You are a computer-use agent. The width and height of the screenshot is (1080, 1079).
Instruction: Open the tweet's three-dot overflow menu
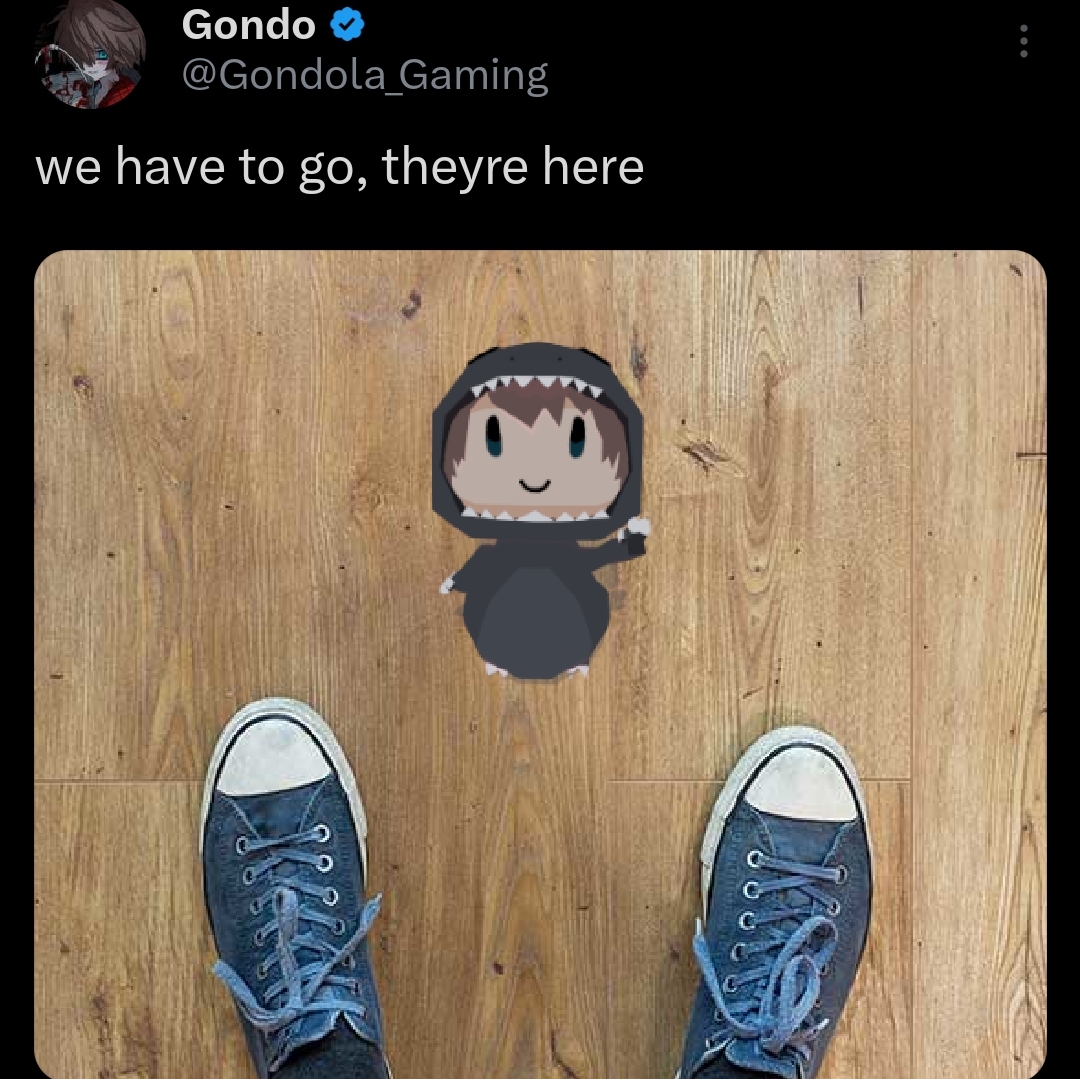[x=1023, y=41]
